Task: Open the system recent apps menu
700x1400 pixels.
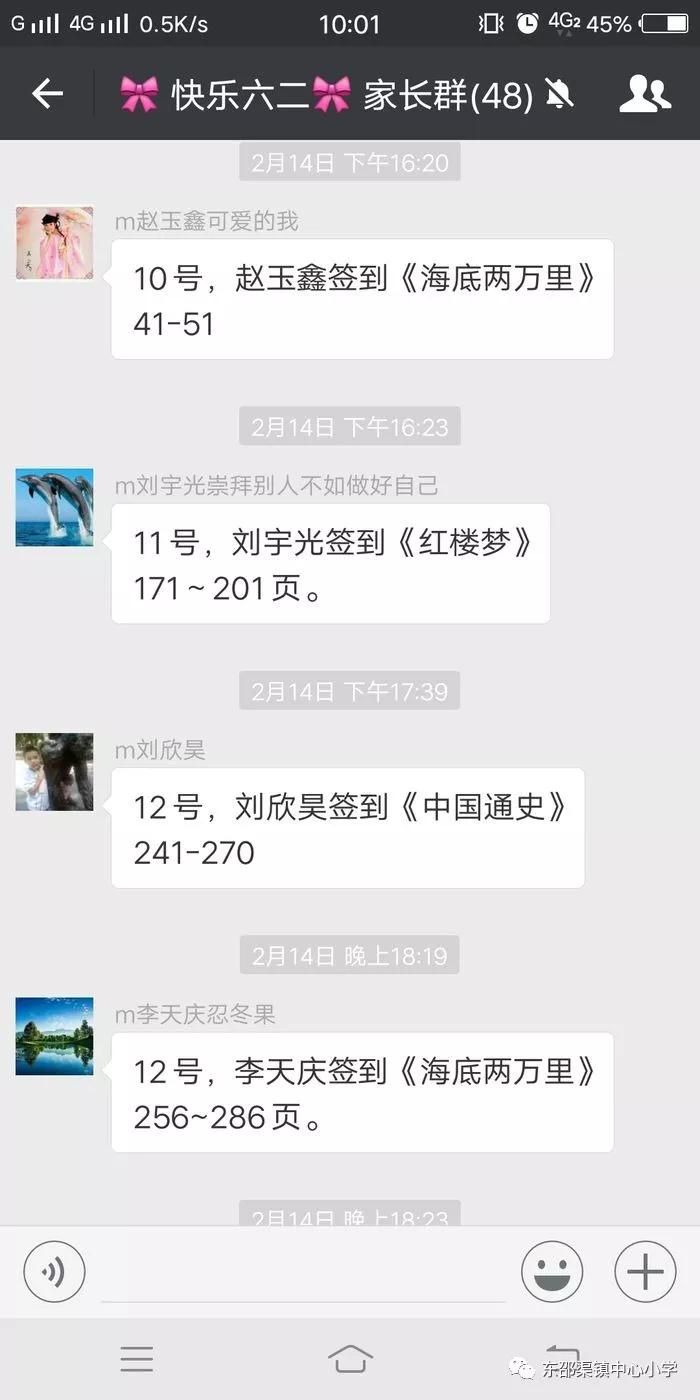Action: point(137,1359)
